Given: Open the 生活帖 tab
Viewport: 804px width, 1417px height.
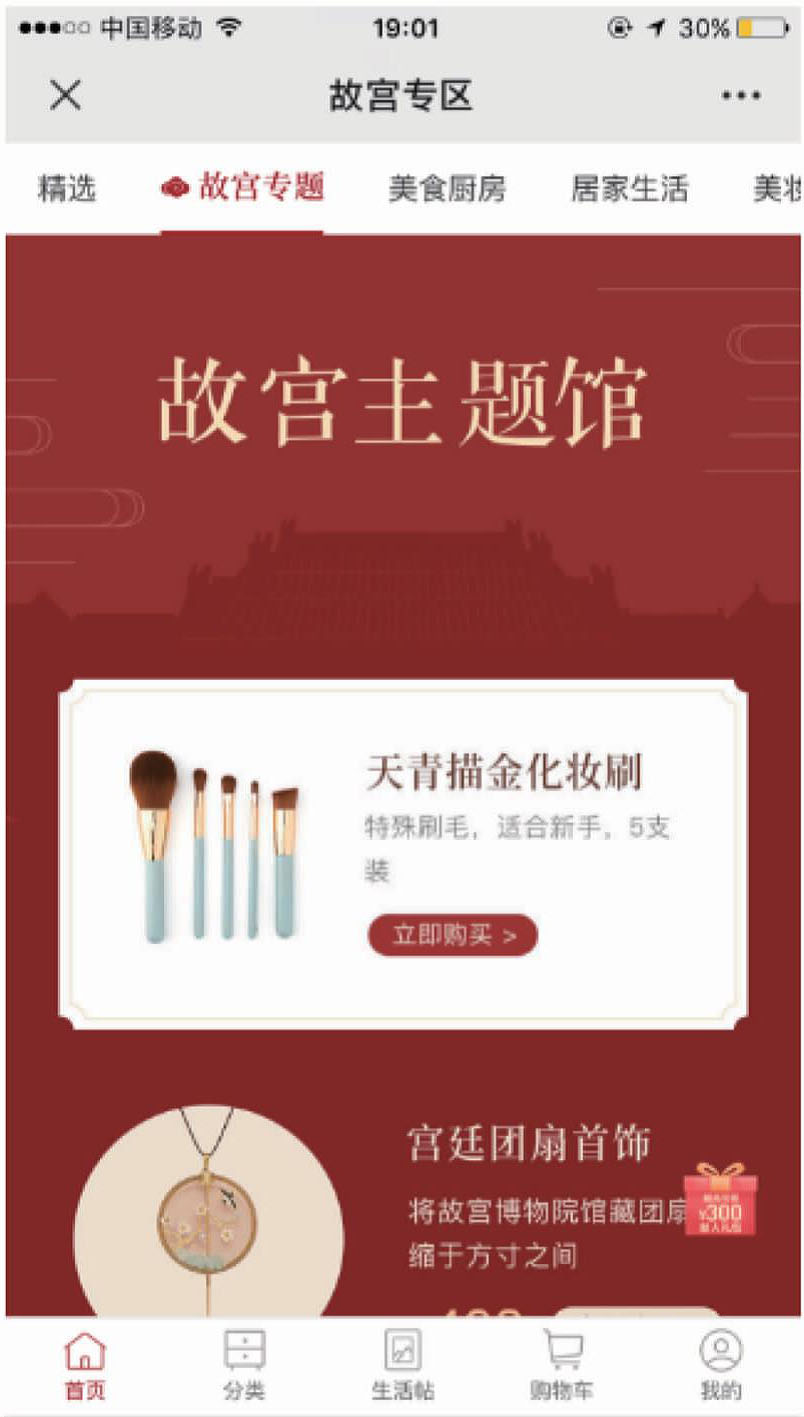Looking at the screenshot, I should (403, 1367).
